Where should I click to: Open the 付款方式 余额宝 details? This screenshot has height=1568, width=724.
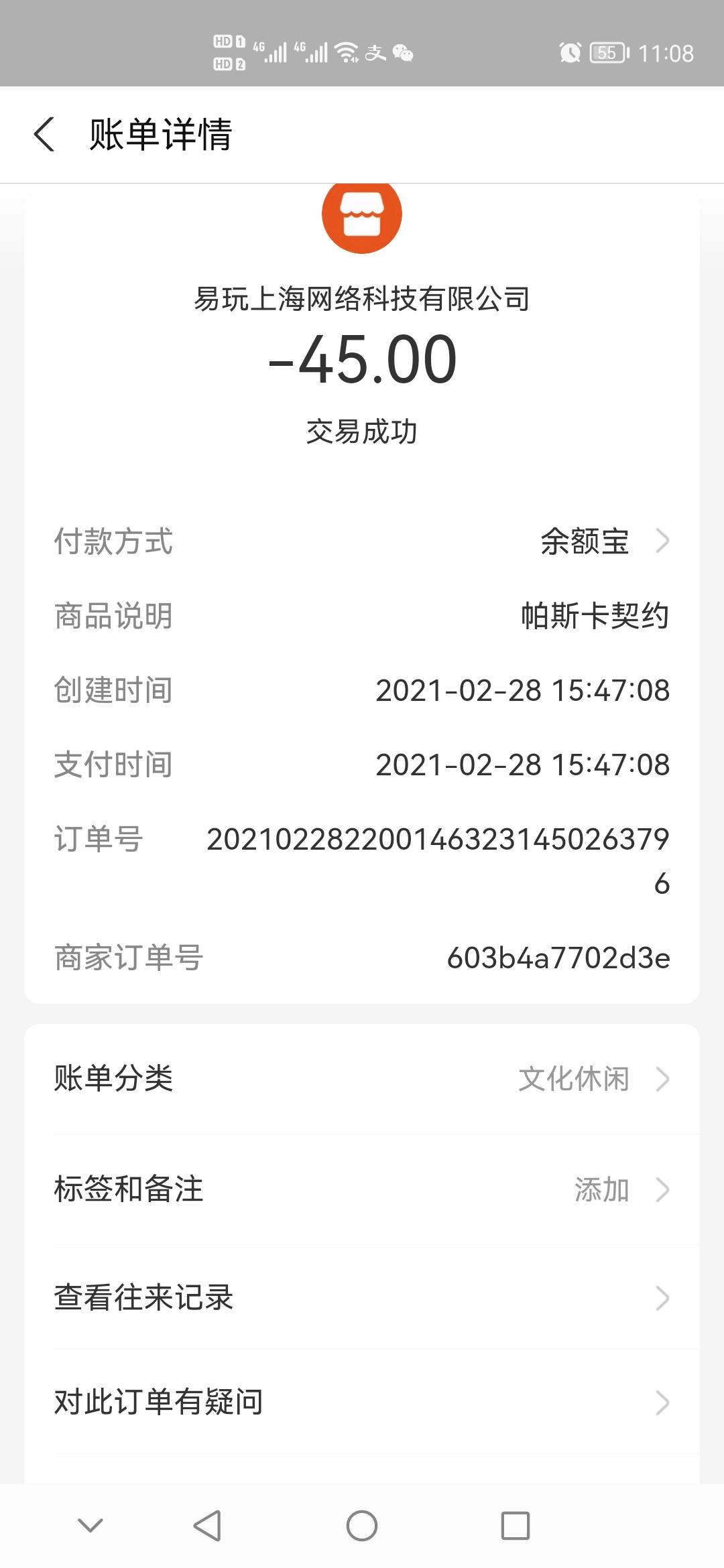603,541
